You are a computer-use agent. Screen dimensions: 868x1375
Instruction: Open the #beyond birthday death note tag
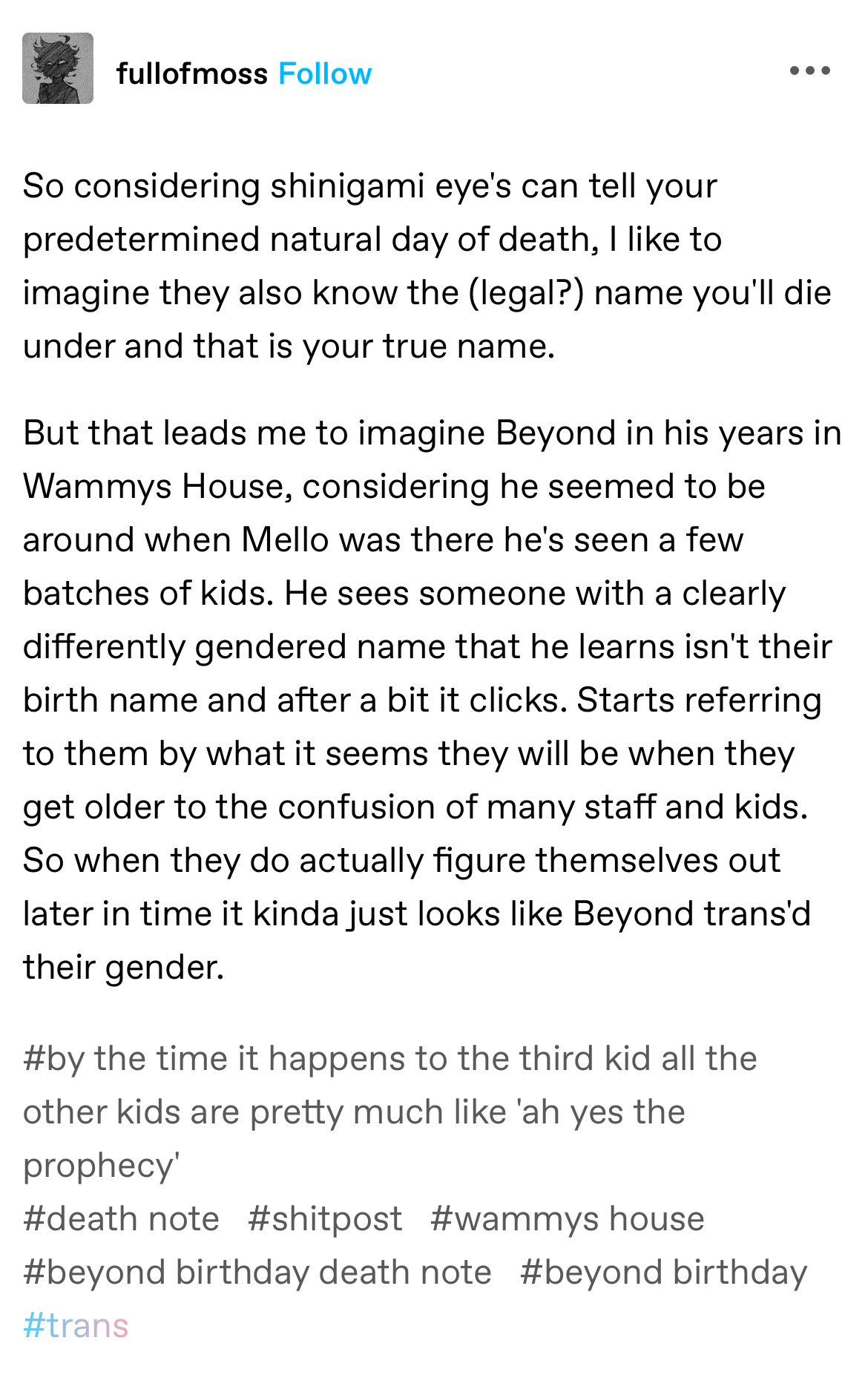257,1273
